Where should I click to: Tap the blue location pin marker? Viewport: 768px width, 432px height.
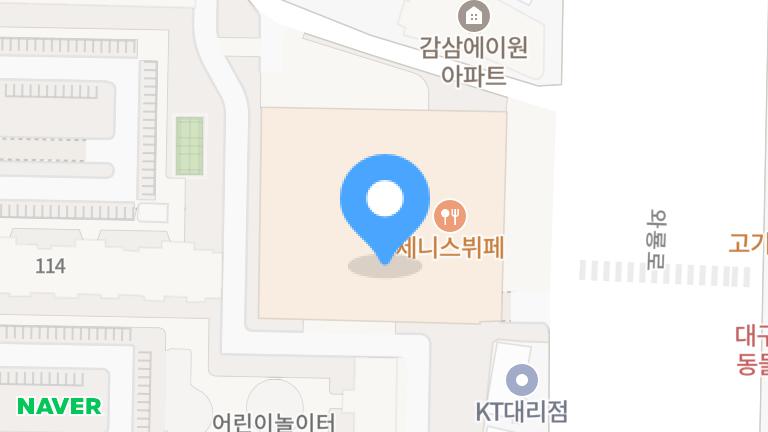click(385, 201)
